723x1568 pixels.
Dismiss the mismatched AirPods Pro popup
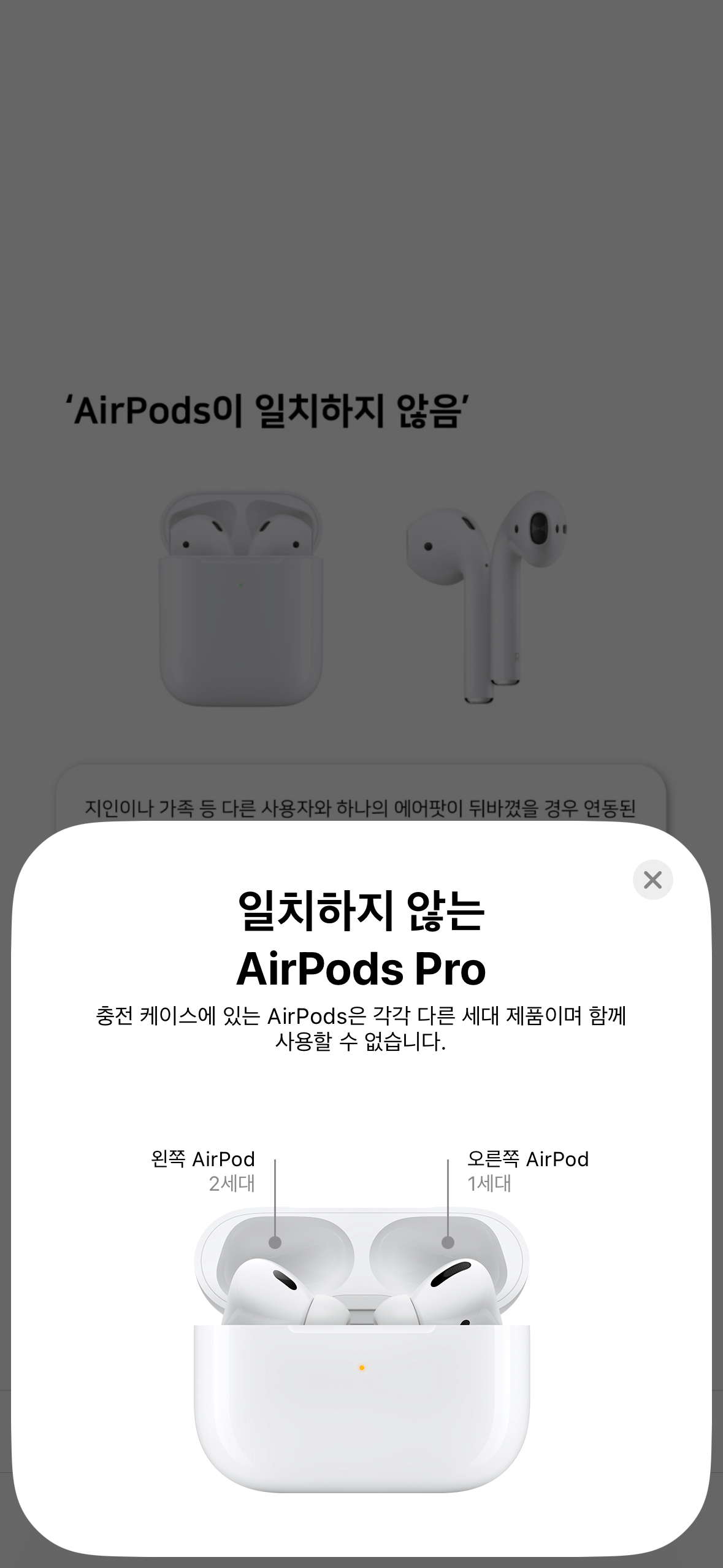652,880
